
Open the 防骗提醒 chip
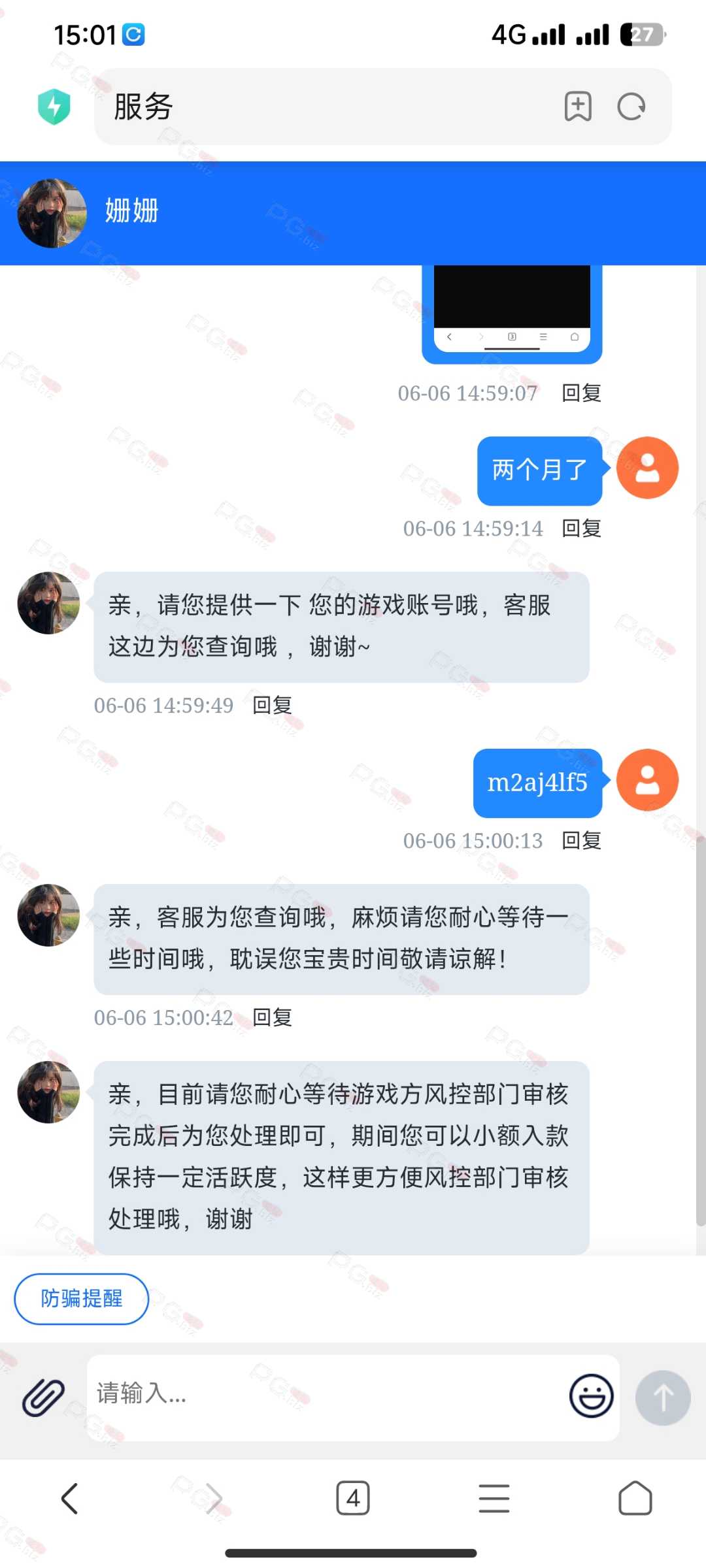(82, 1299)
